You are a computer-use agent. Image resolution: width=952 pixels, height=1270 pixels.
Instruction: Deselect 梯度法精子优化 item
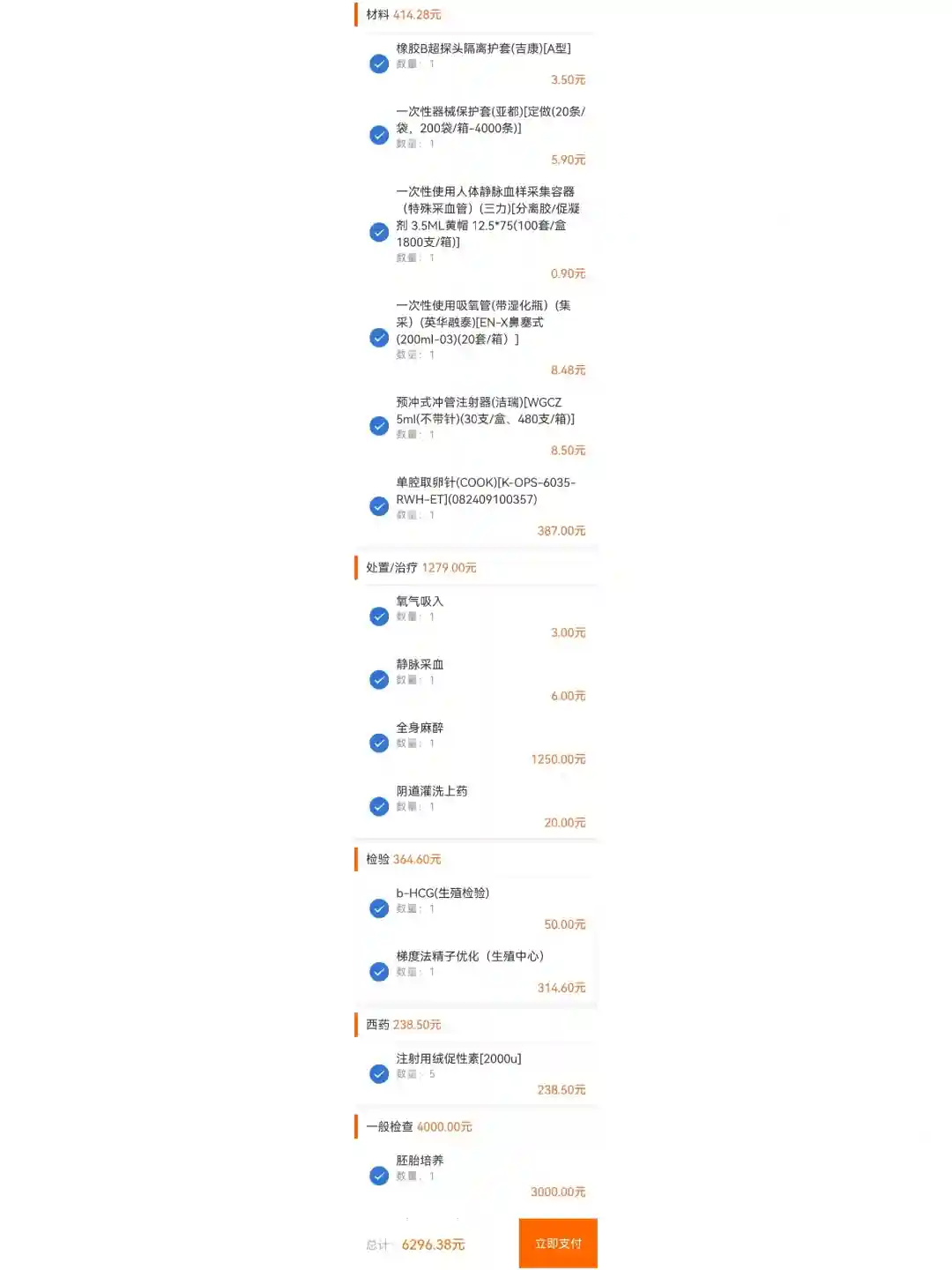[379, 971]
